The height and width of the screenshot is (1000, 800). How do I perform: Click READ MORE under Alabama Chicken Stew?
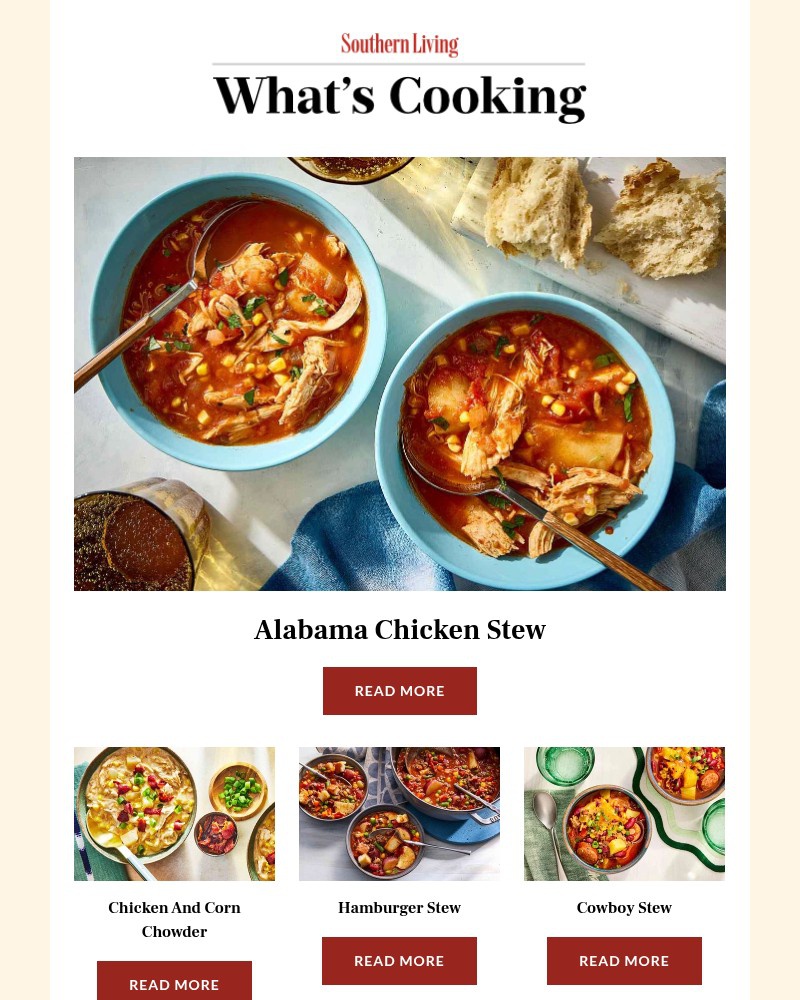click(399, 690)
